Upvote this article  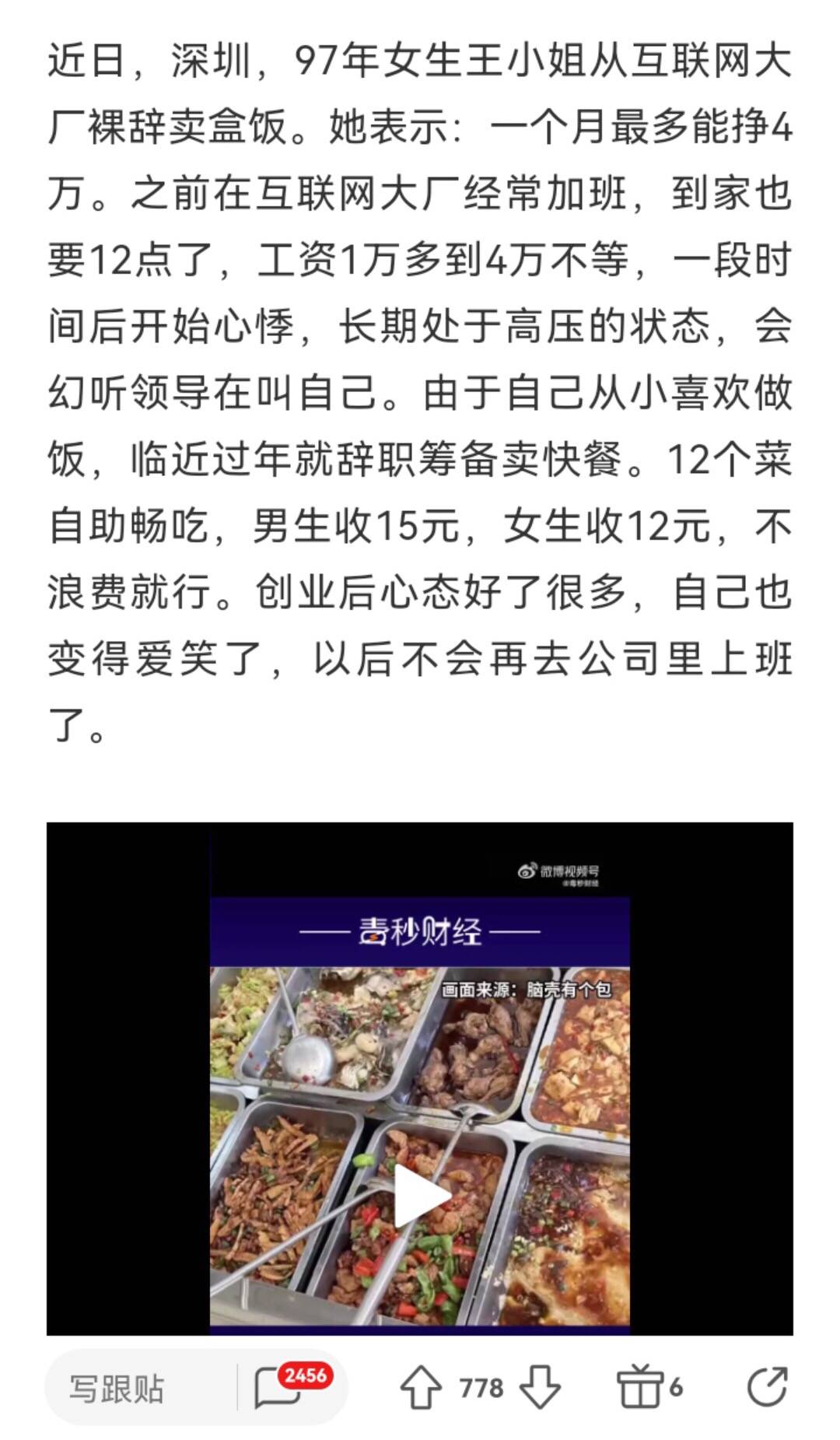[x=421, y=1387]
